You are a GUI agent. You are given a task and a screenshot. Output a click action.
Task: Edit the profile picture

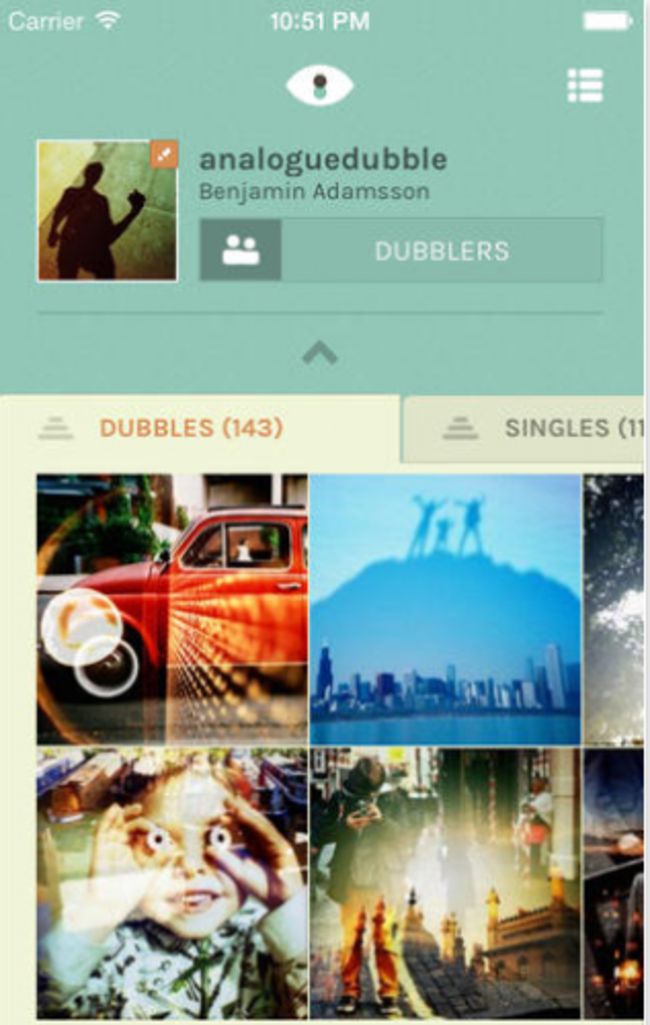(164, 155)
